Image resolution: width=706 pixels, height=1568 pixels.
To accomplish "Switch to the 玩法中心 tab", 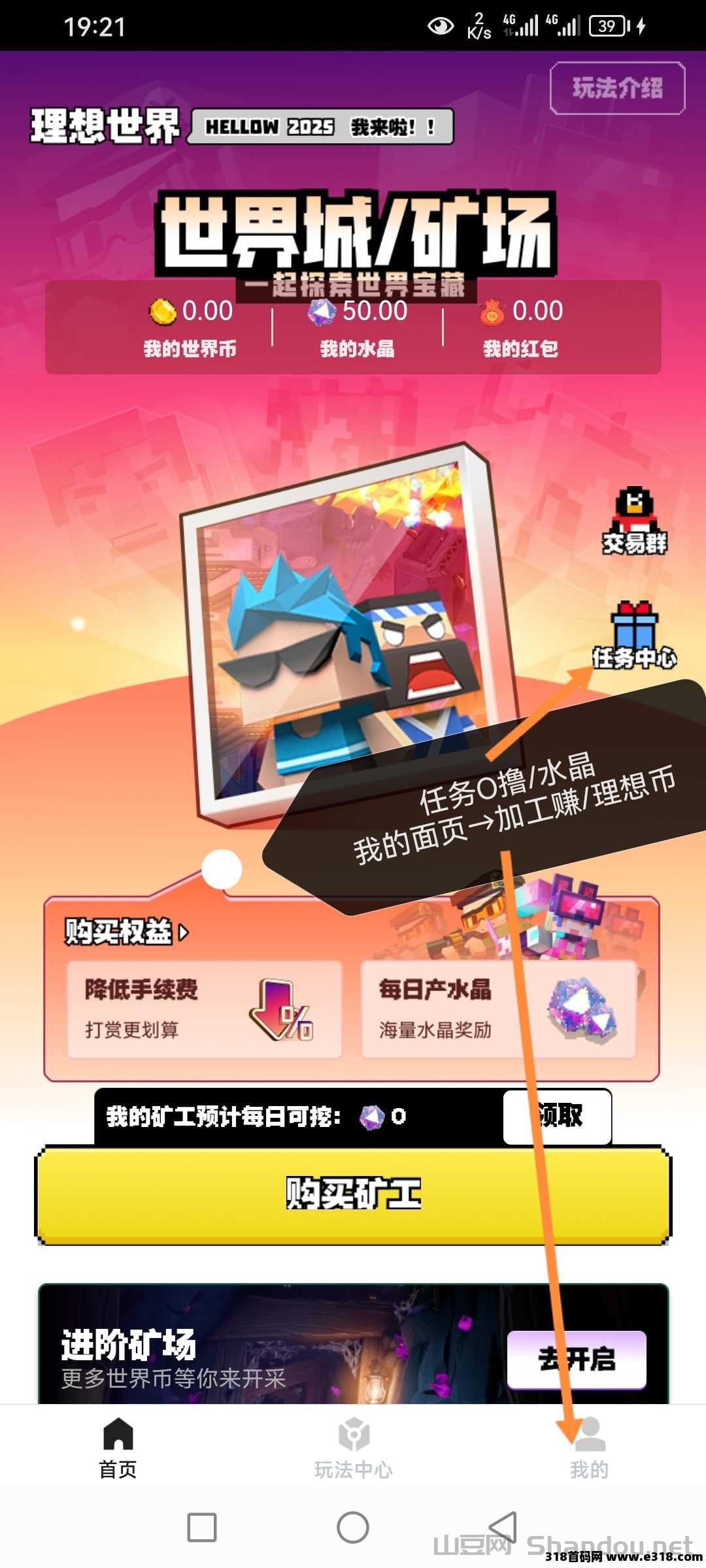I will pos(353,1446).
